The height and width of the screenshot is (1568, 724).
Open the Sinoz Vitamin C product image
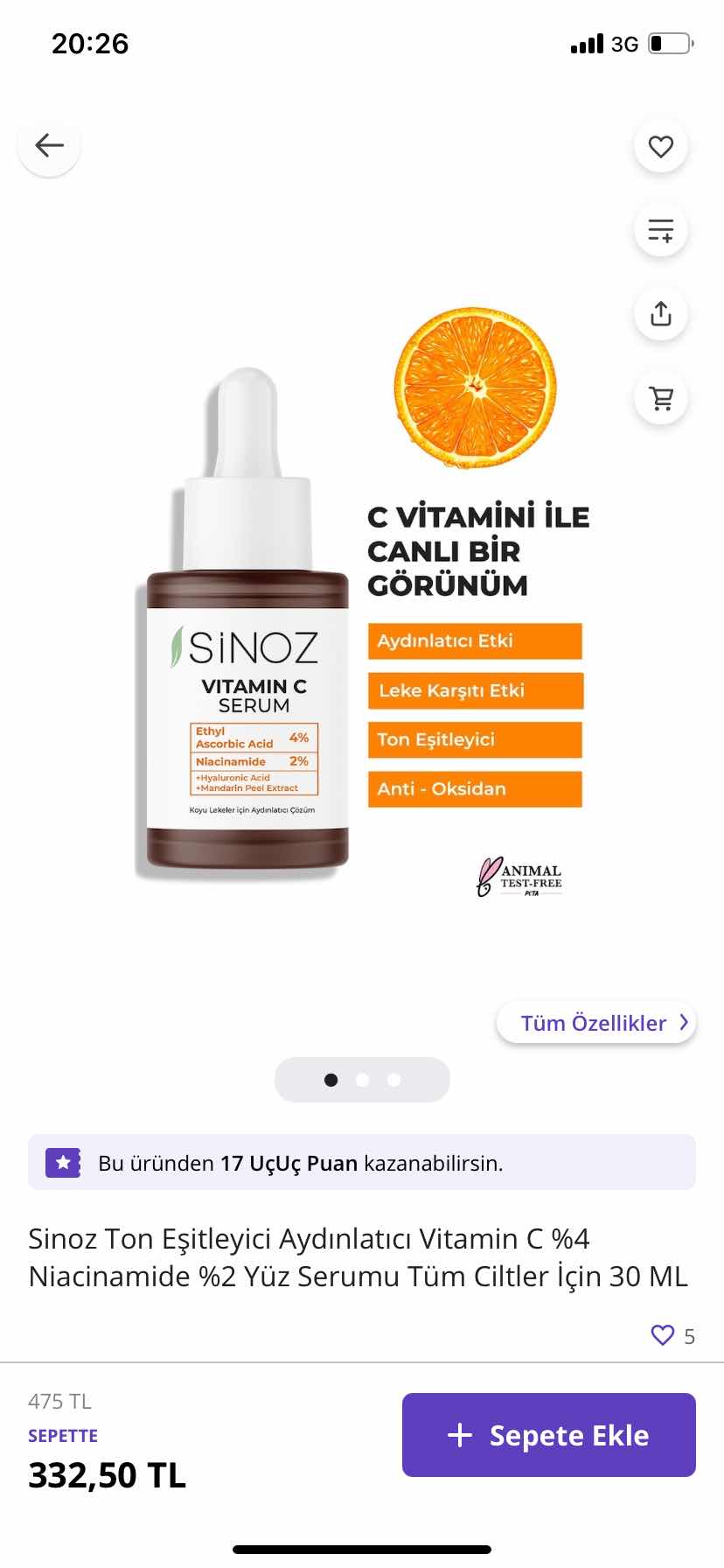pyautogui.click(x=362, y=612)
